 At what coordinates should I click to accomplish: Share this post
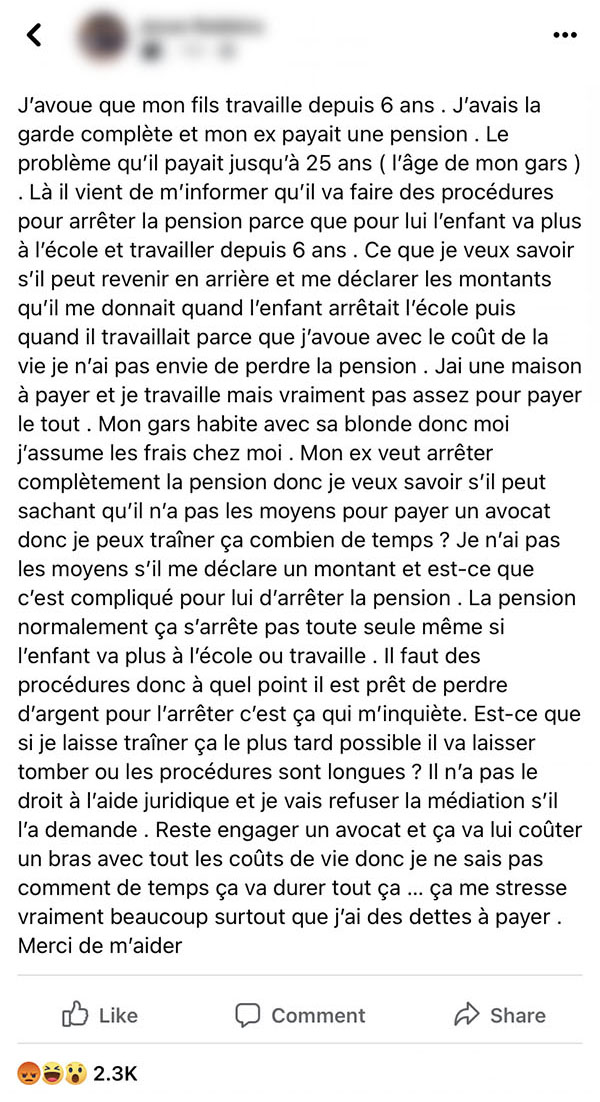point(500,1015)
